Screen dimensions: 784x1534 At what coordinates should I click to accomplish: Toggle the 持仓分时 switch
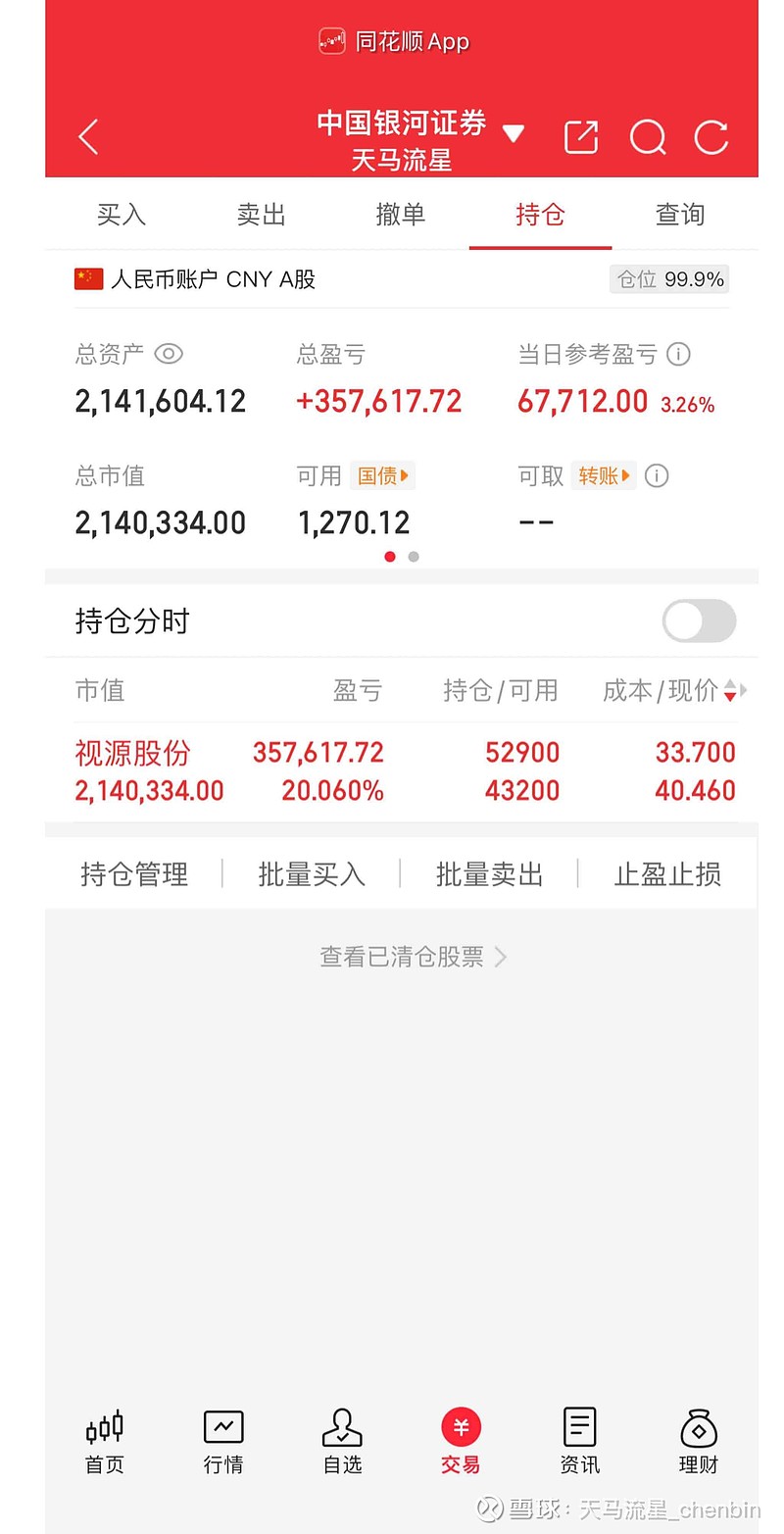(x=699, y=621)
